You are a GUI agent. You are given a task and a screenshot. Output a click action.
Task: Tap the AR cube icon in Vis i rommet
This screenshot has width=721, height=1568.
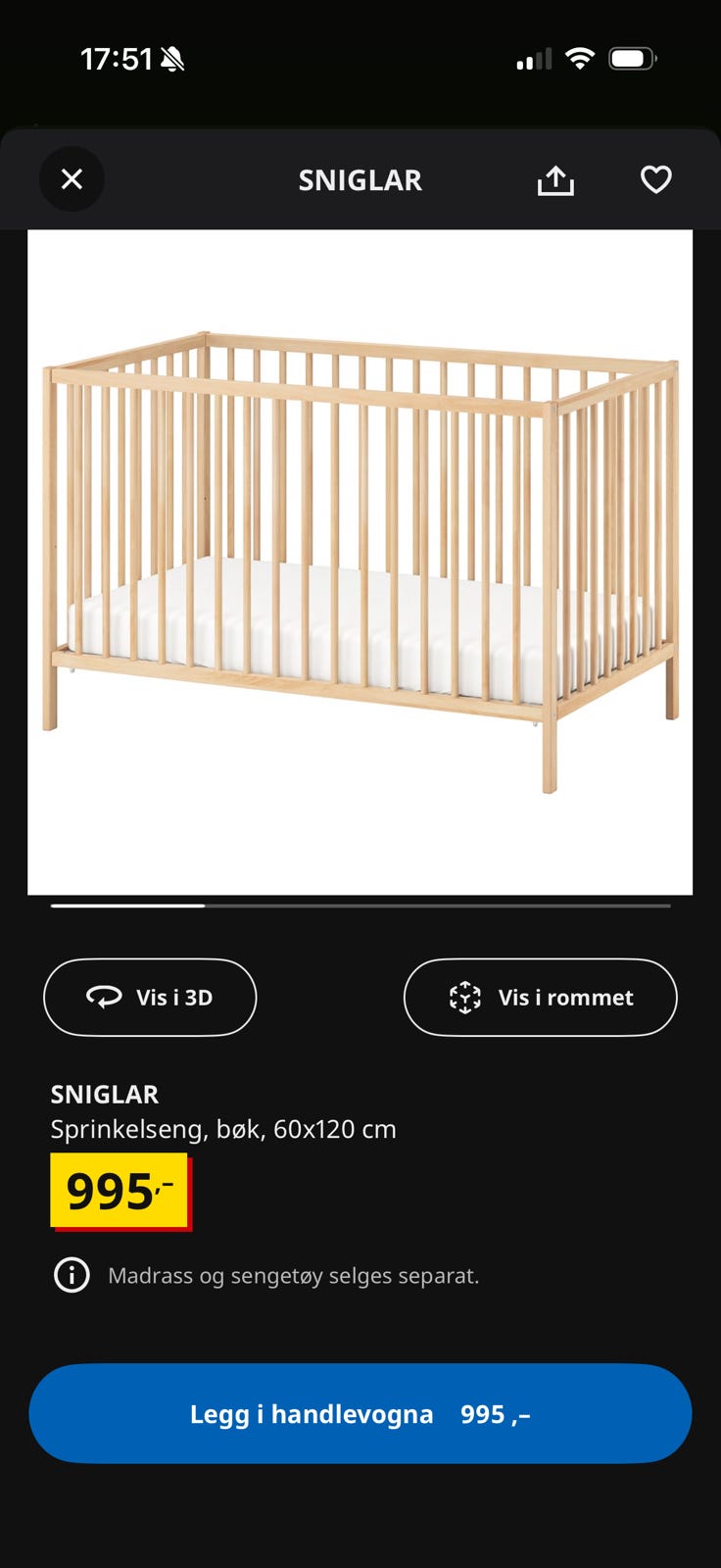point(465,997)
